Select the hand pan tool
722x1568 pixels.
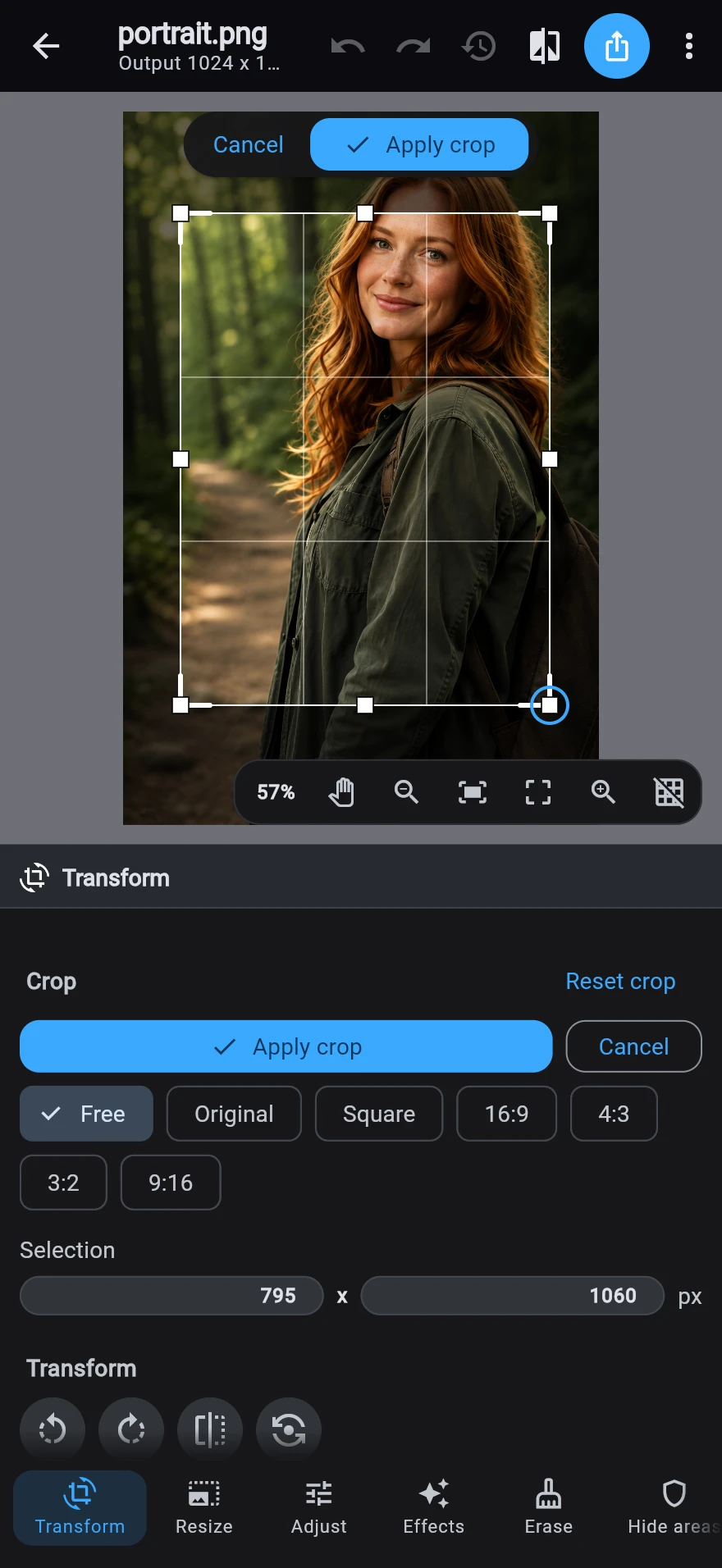pyautogui.click(x=341, y=792)
